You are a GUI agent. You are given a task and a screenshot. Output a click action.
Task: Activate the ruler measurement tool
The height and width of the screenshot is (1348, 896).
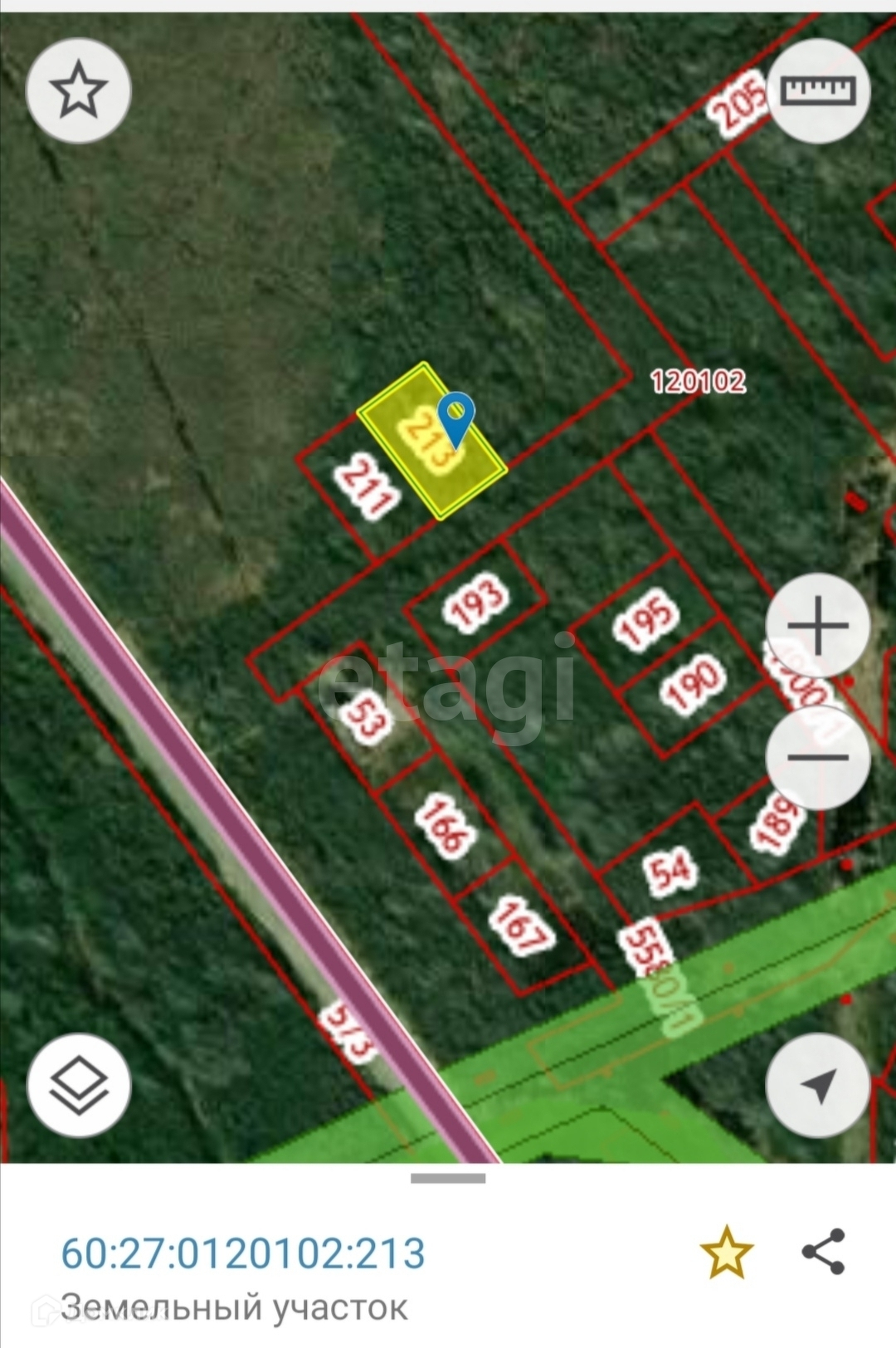click(x=818, y=90)
